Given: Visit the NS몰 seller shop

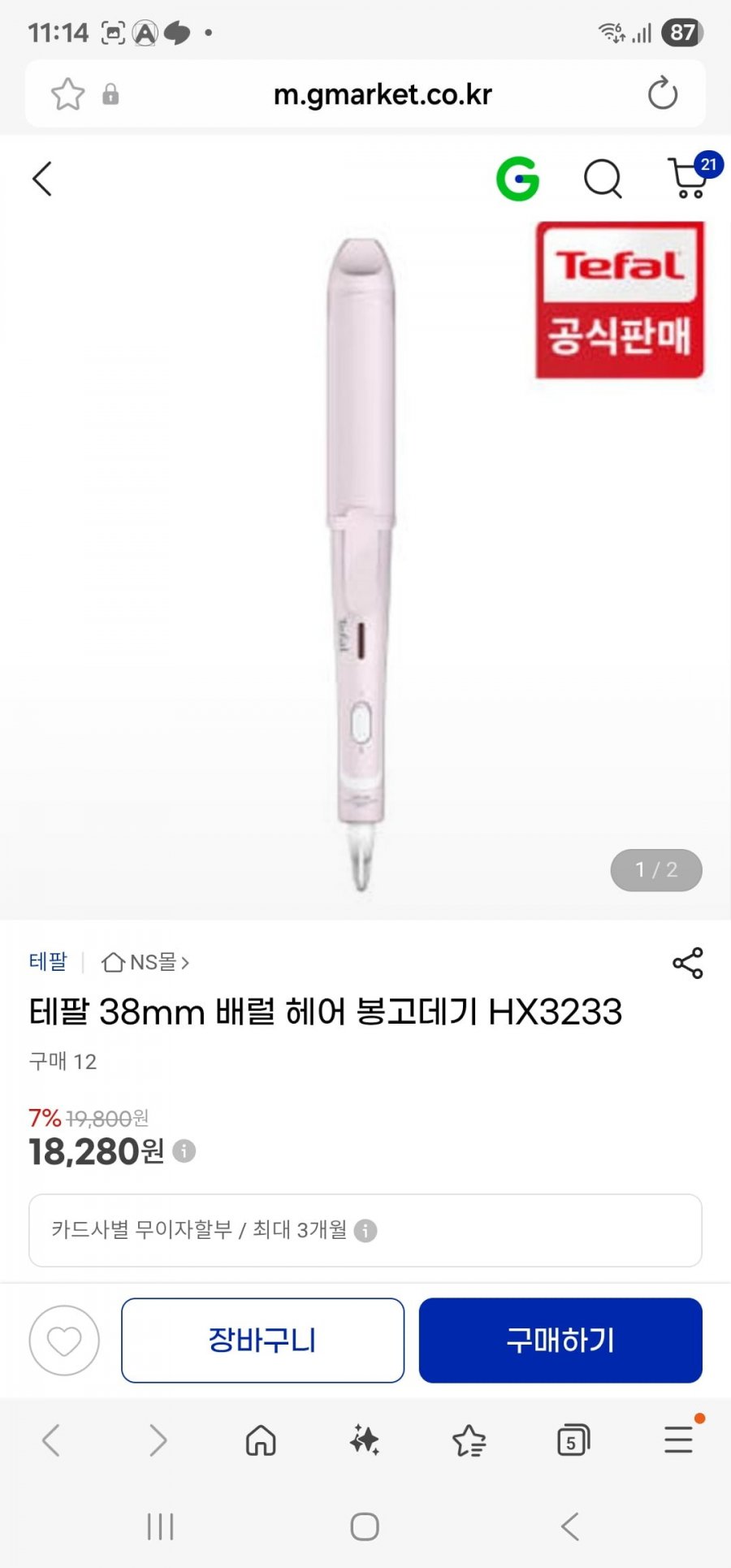Looking at the screenshot, I should [146, 962].
